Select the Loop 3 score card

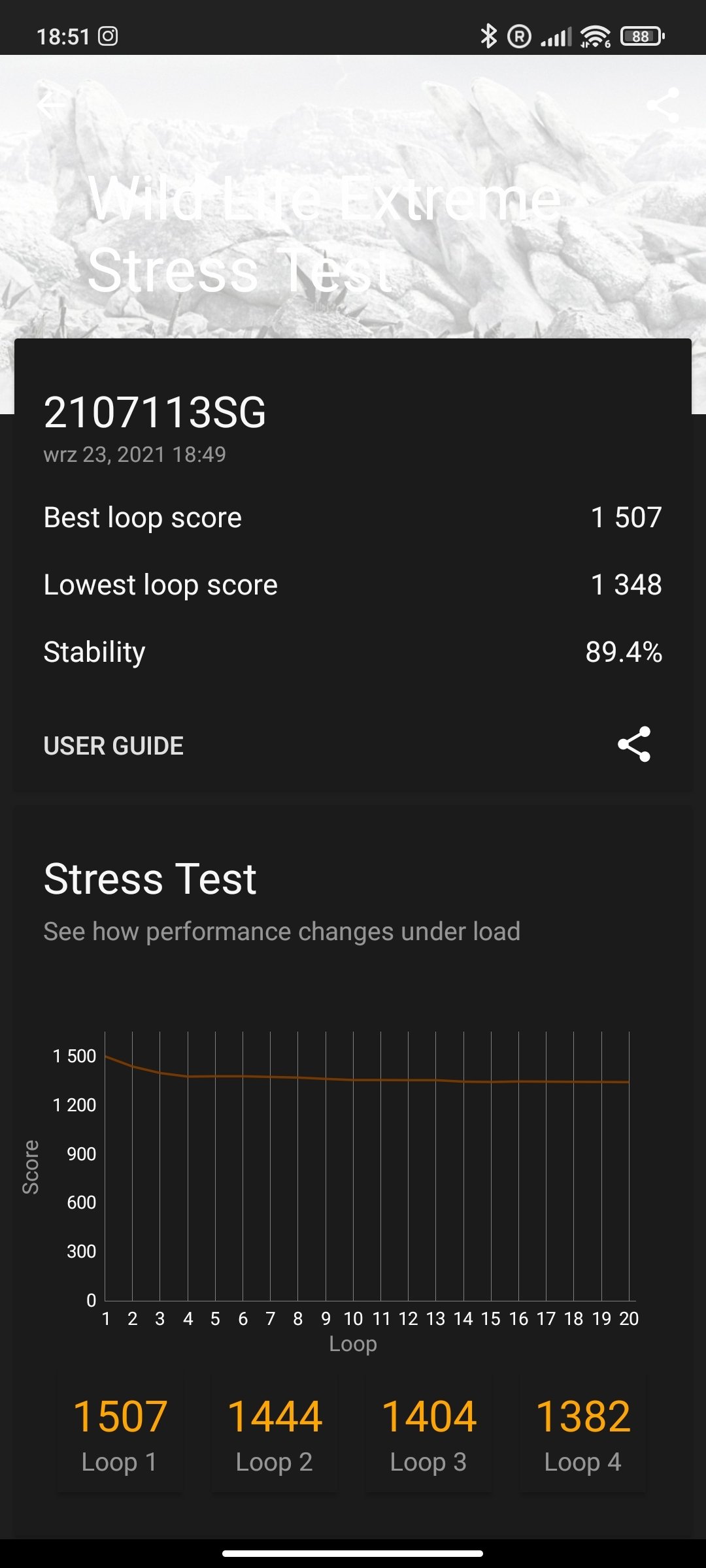pos(429,1433)
